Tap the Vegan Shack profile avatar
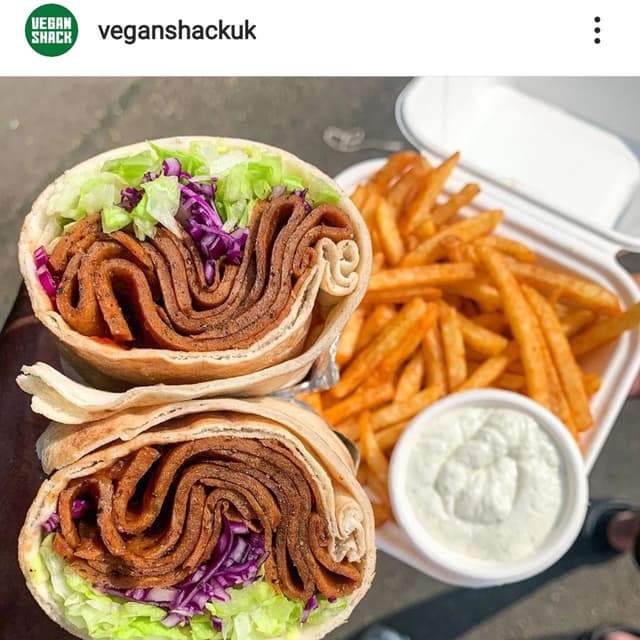The width and height of the screenshot is (640, 640). pos(50,30)
